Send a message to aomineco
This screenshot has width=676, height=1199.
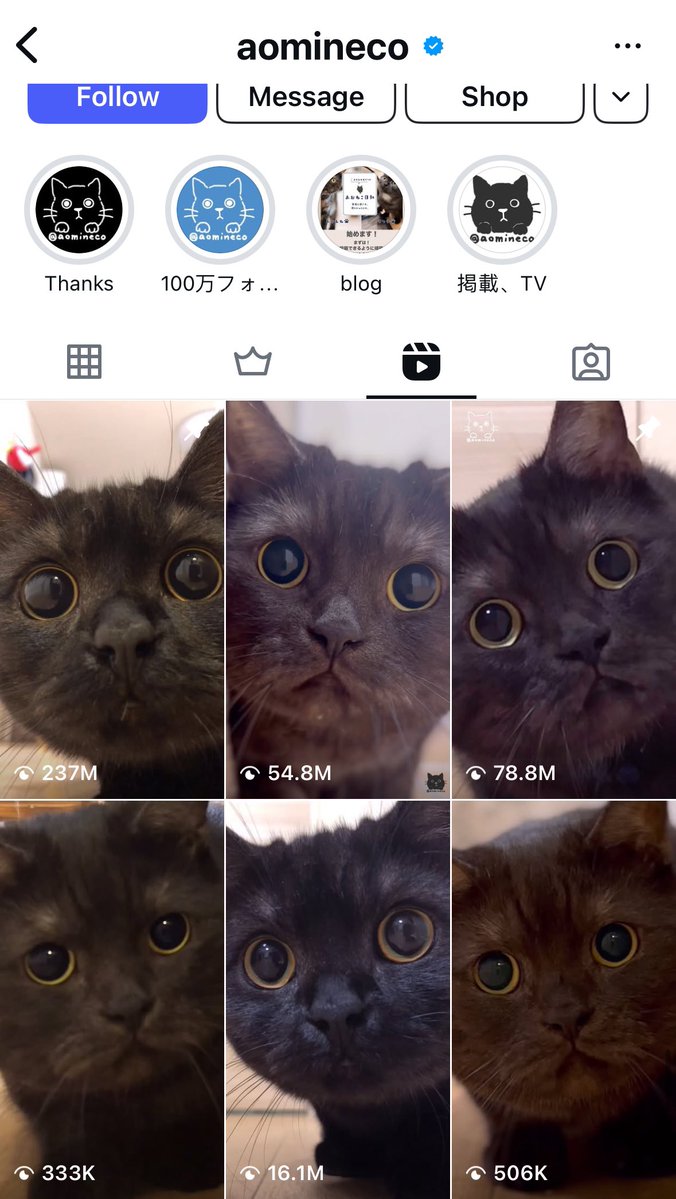pyautogui.click(x=306, y=99)
